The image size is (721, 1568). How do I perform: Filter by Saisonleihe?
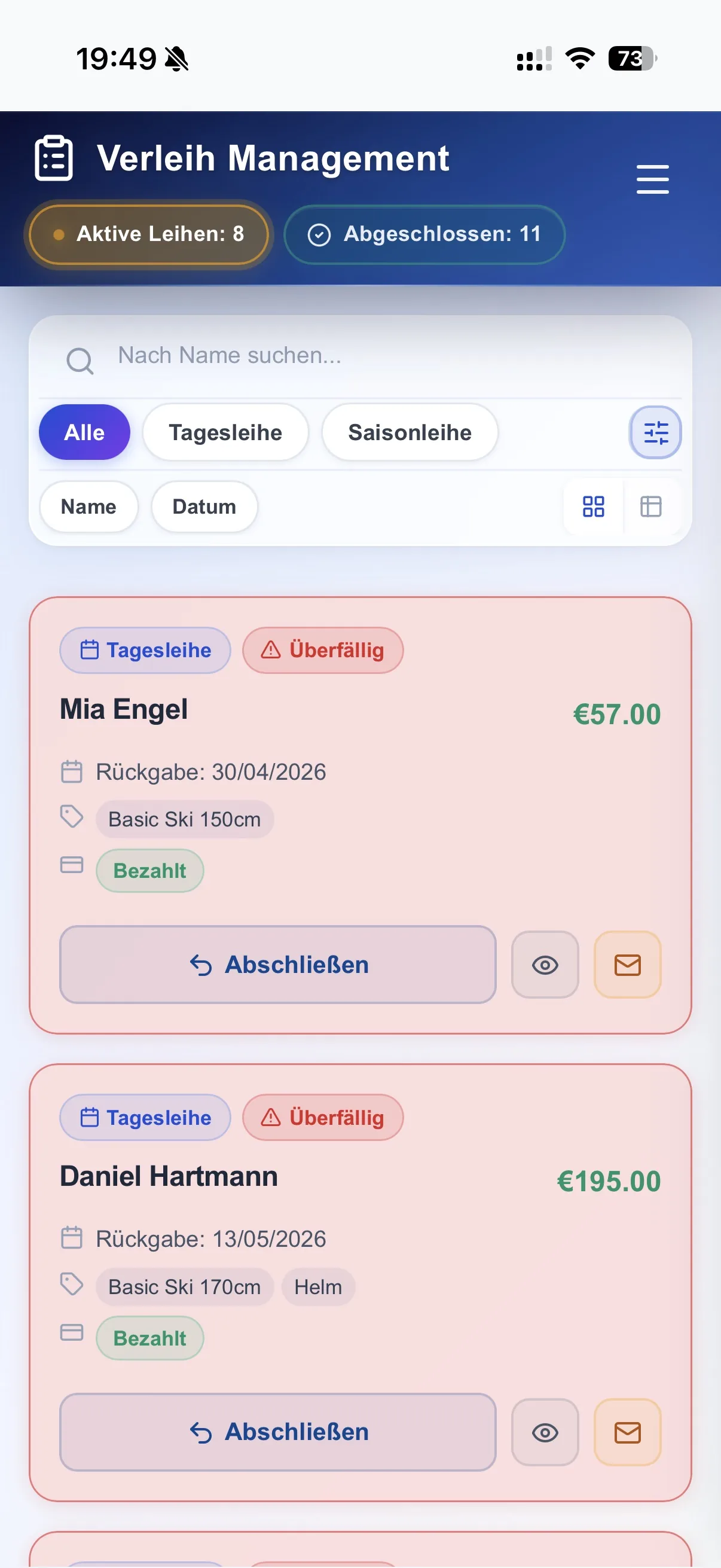click(x=410, y=433)
